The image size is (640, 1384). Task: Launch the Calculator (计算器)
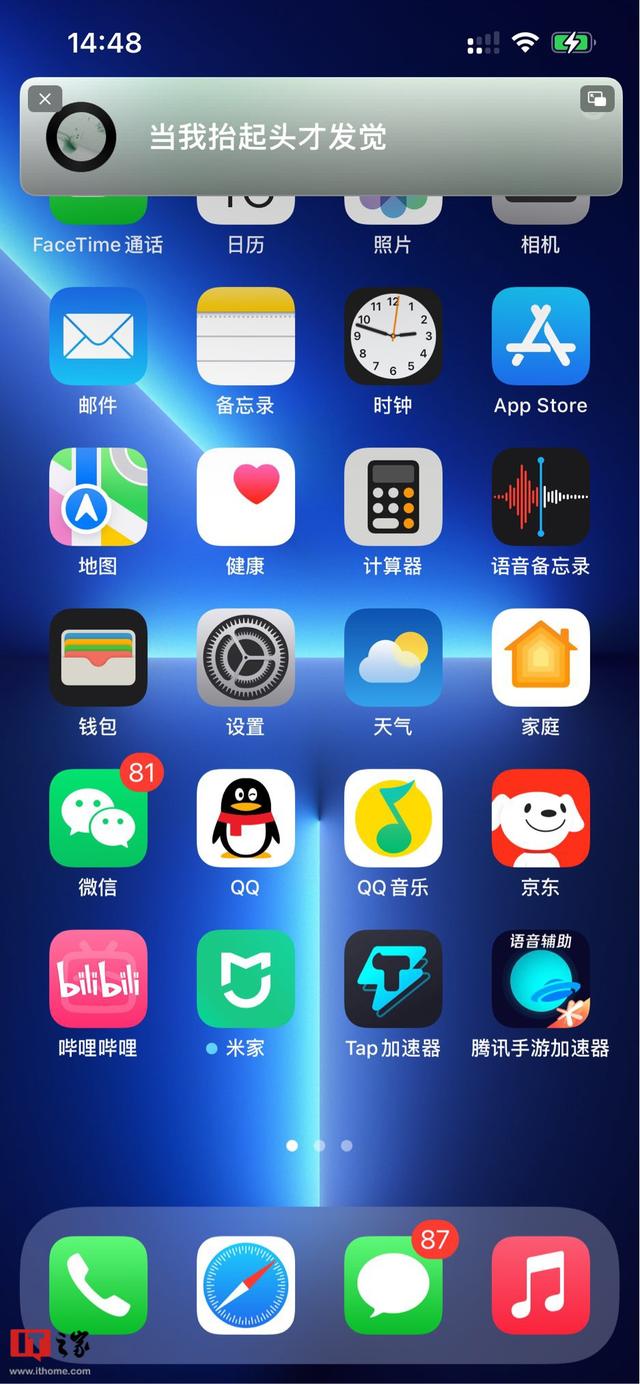[x=393, y=497]
